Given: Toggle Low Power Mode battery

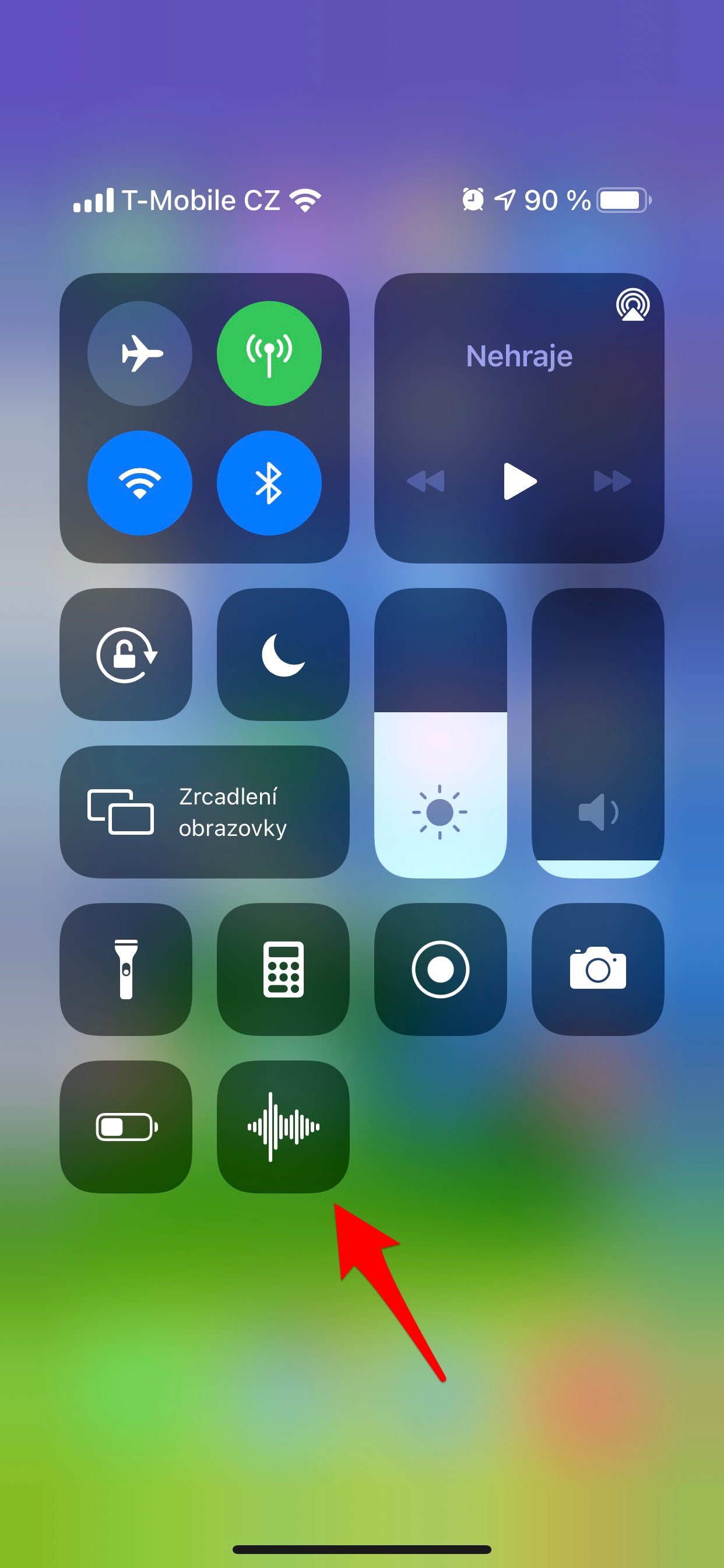Looking at the screenshot, I should [126, 1126].
